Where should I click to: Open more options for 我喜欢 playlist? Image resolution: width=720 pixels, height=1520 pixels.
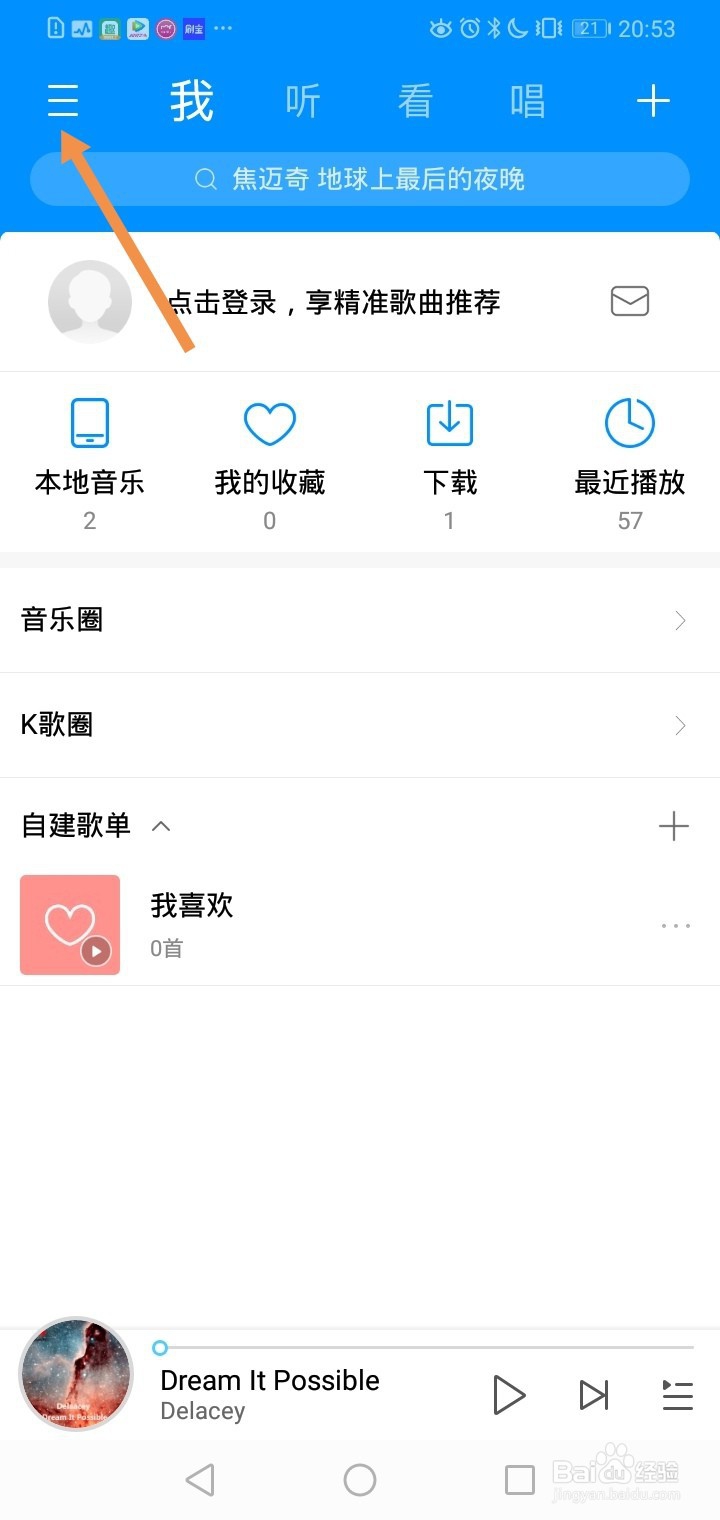tap(676, 926)
